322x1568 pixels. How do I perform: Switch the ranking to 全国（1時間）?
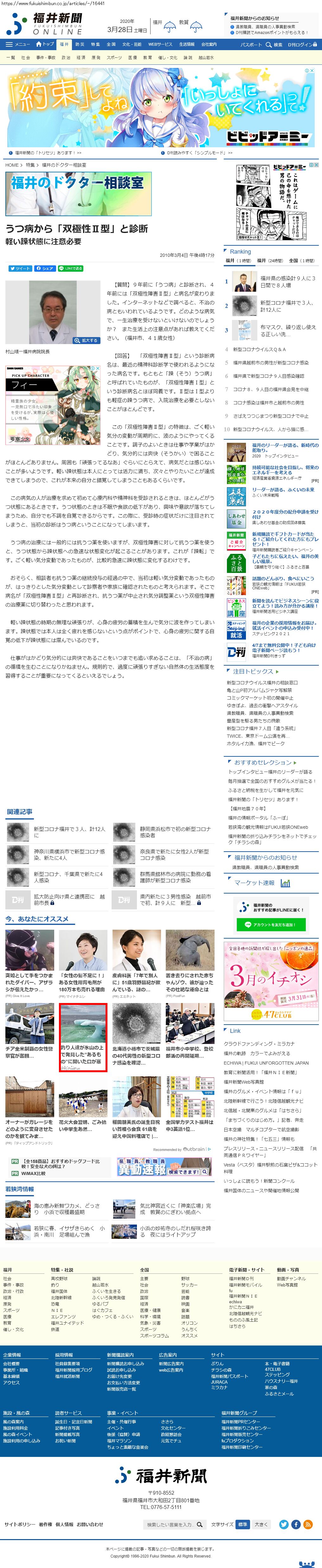click(x=301, y=261)
